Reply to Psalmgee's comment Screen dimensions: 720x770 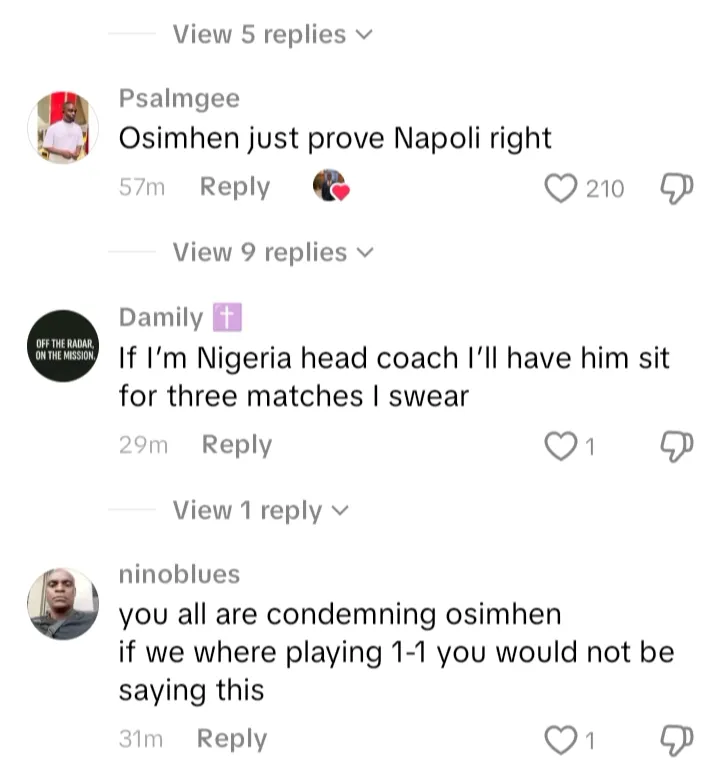[x=235, y=187]
